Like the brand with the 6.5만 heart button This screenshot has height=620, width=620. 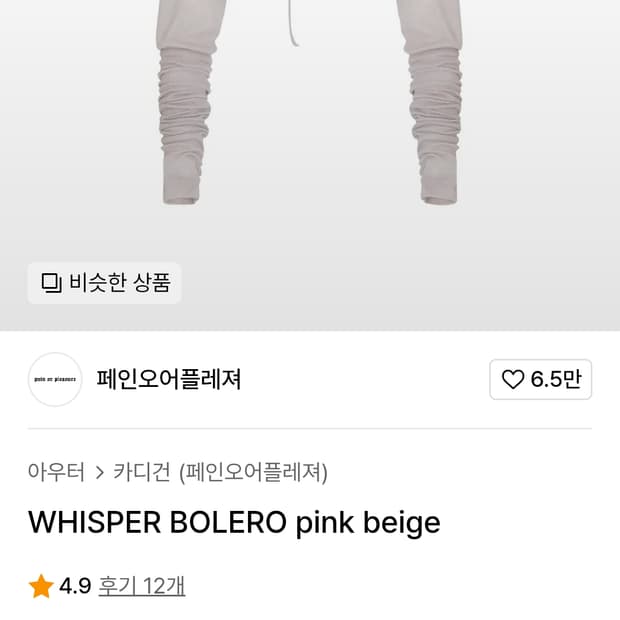541,379
